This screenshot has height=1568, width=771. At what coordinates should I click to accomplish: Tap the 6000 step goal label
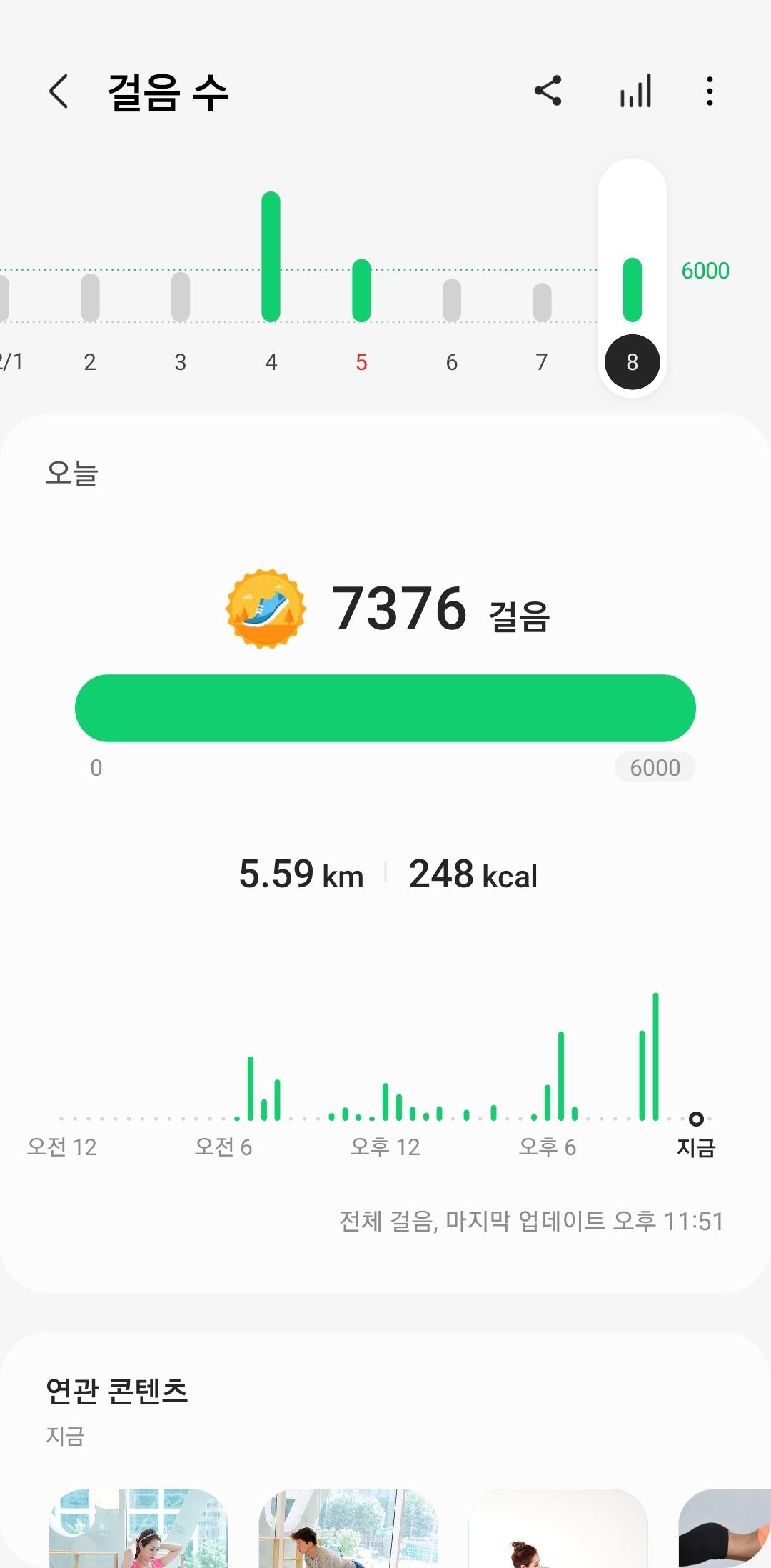655,767
